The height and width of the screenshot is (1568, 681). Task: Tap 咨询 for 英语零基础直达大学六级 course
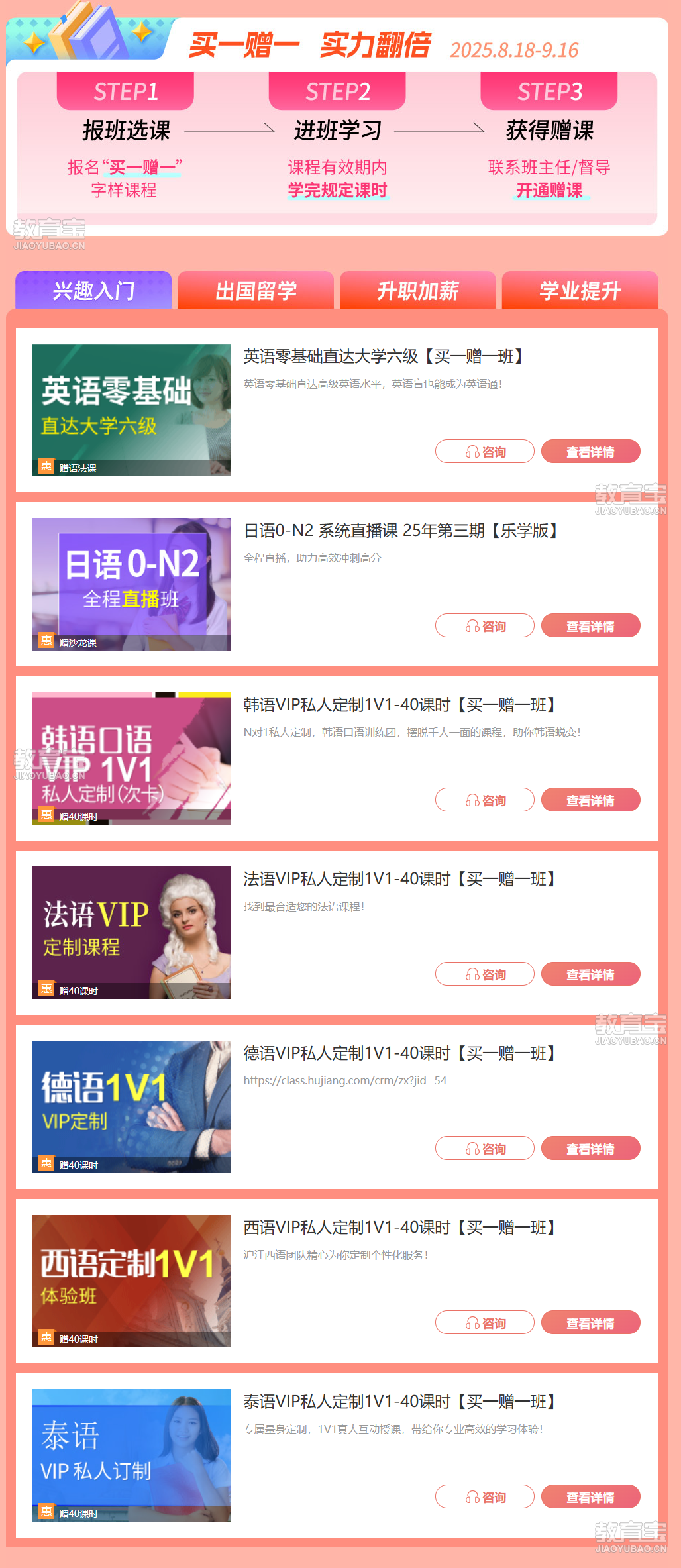pyautogui.click(x=484, y=452)
